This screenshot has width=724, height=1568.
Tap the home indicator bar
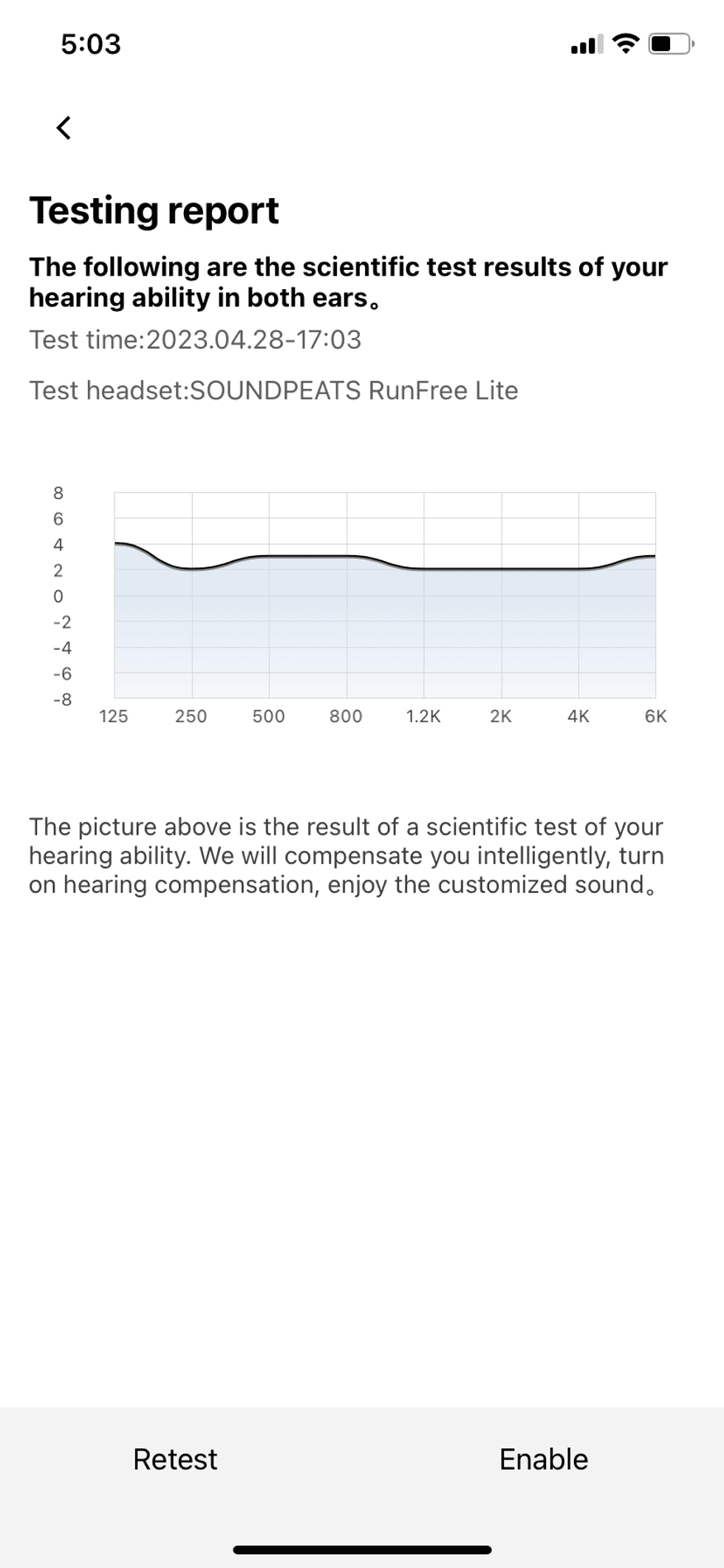pos(362,1549)
